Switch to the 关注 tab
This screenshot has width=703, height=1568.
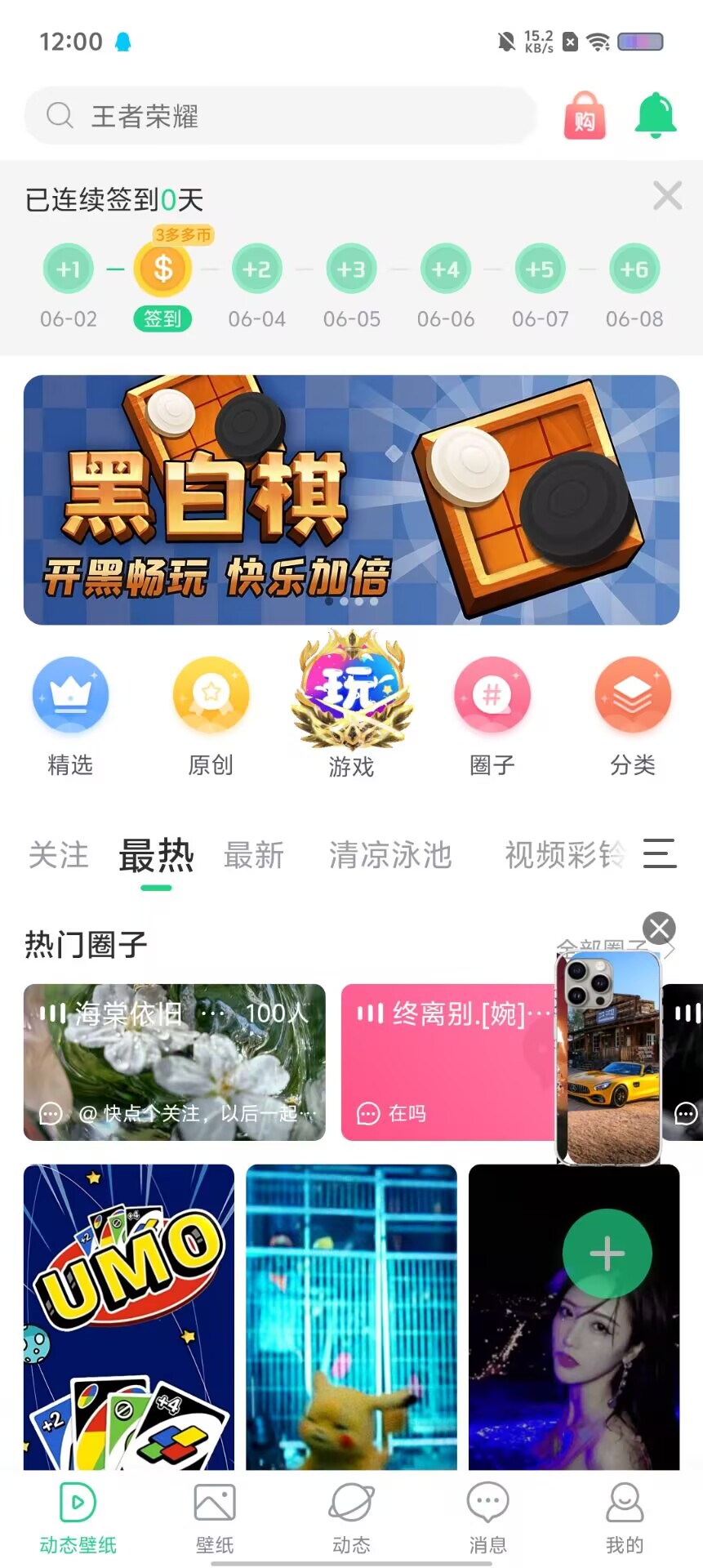[58, 855]
